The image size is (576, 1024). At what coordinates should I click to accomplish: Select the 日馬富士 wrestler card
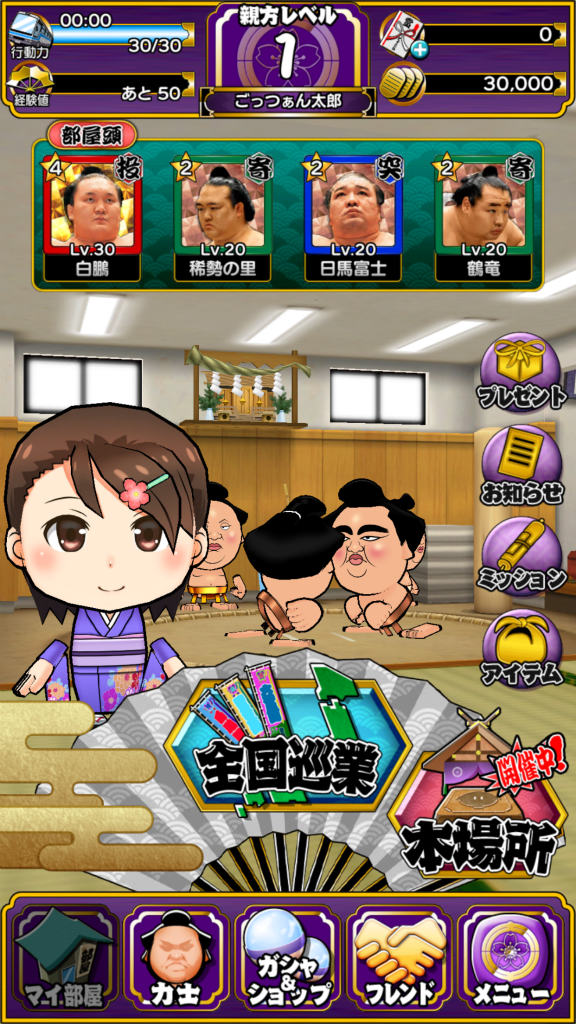353,217
